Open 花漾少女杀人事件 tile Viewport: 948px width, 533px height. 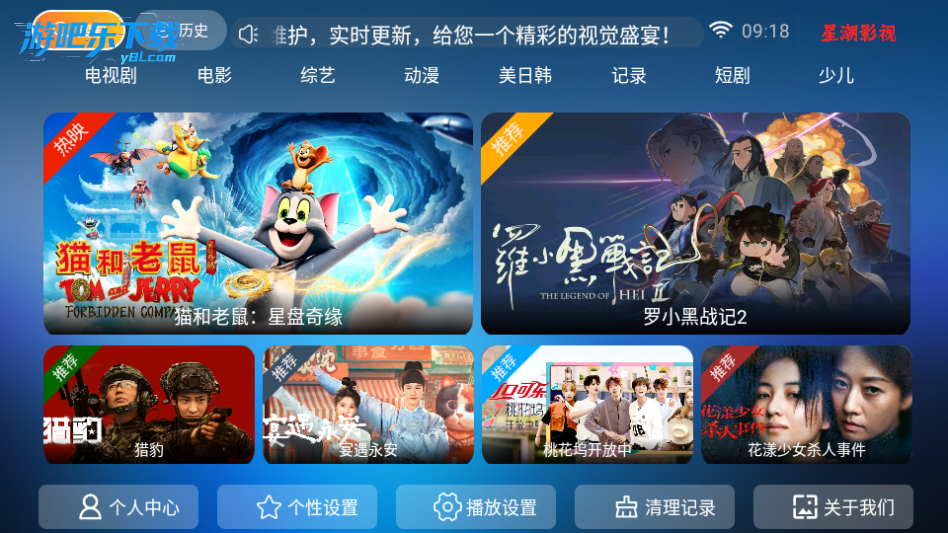coord(806,405)
